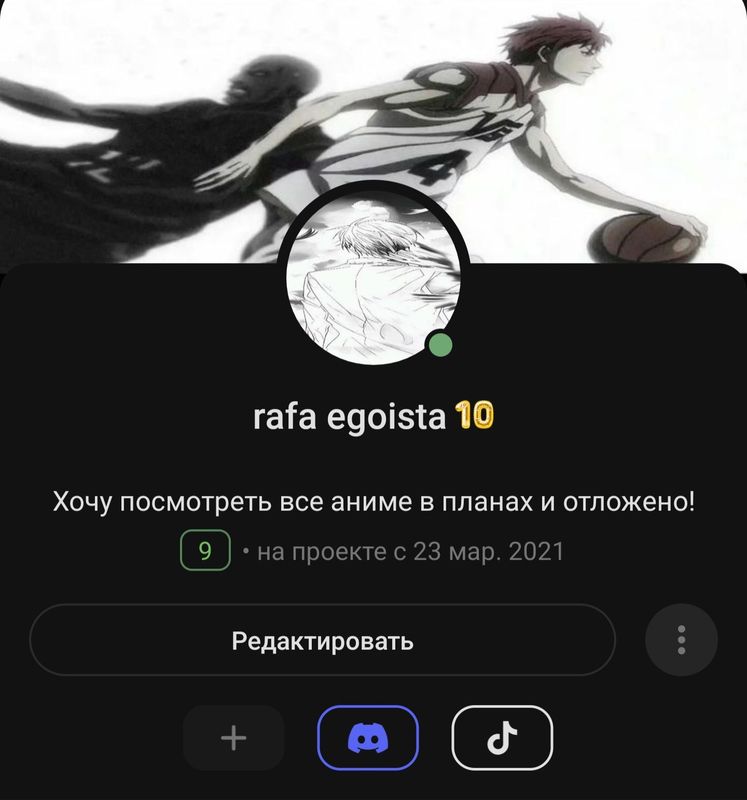This screenshot has height=800, width=747.
Task: Open the linked Discord account
Action: tap(367, 739)
